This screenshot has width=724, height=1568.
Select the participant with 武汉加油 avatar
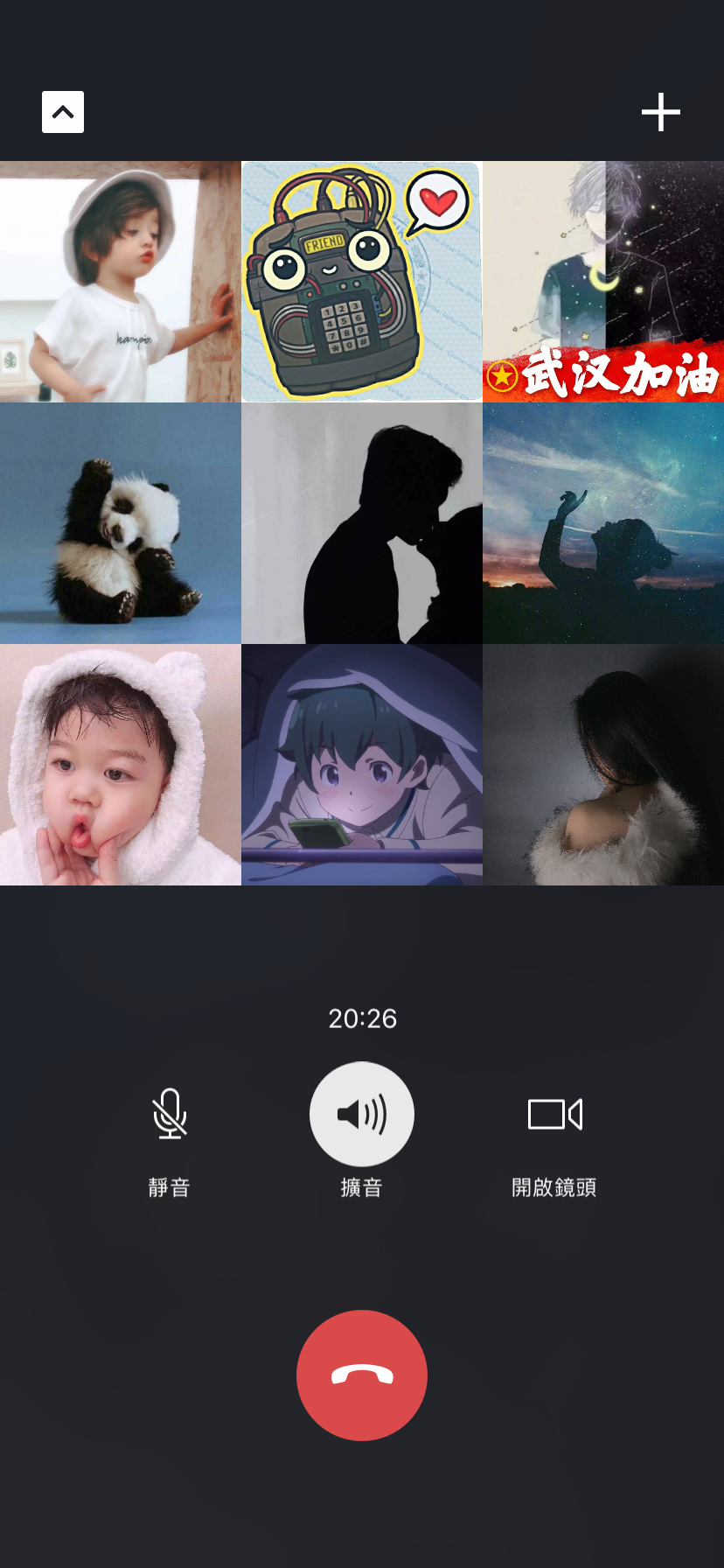[x=603, y=282]
